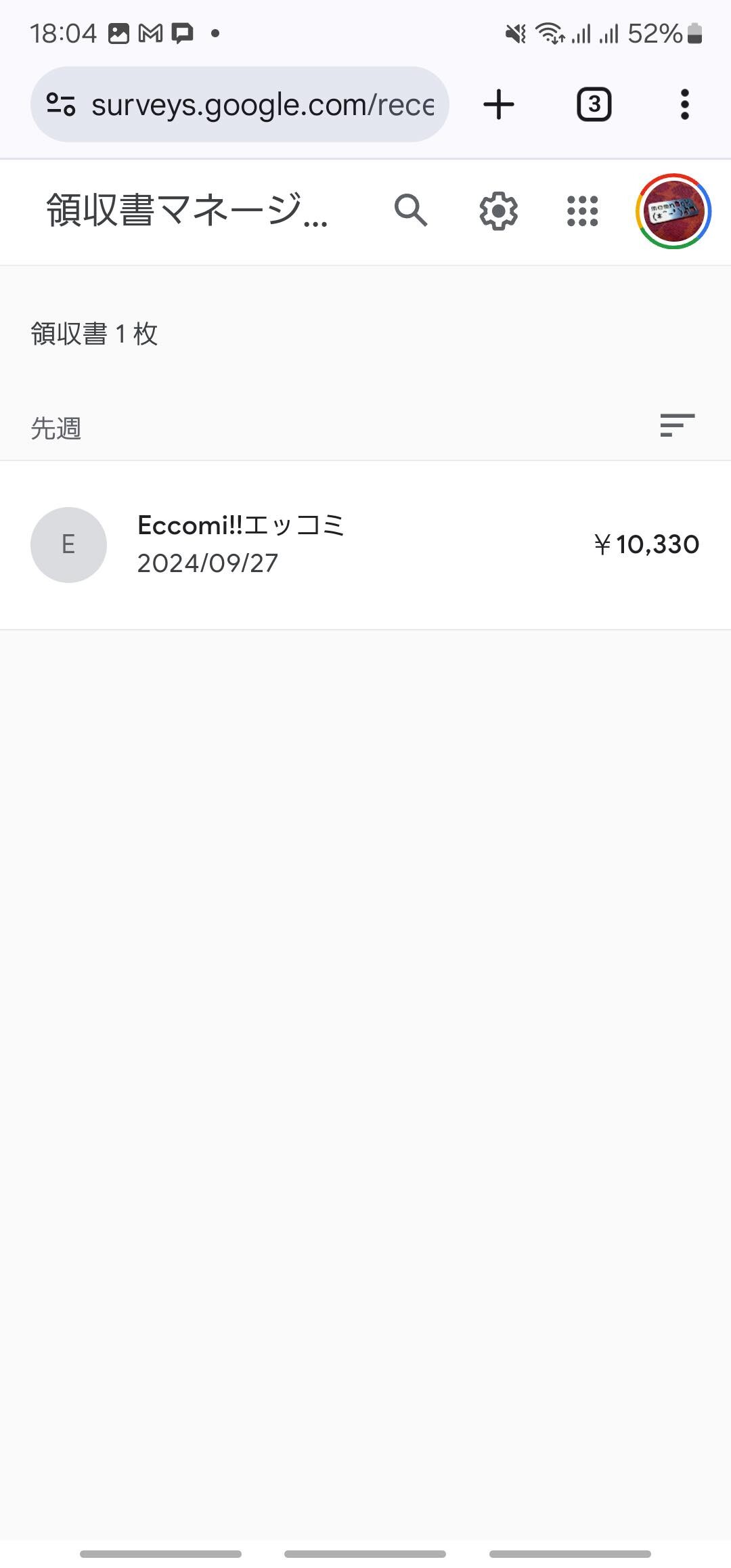Open a new browser tab

pyautogui.click(x=499, y=104)
